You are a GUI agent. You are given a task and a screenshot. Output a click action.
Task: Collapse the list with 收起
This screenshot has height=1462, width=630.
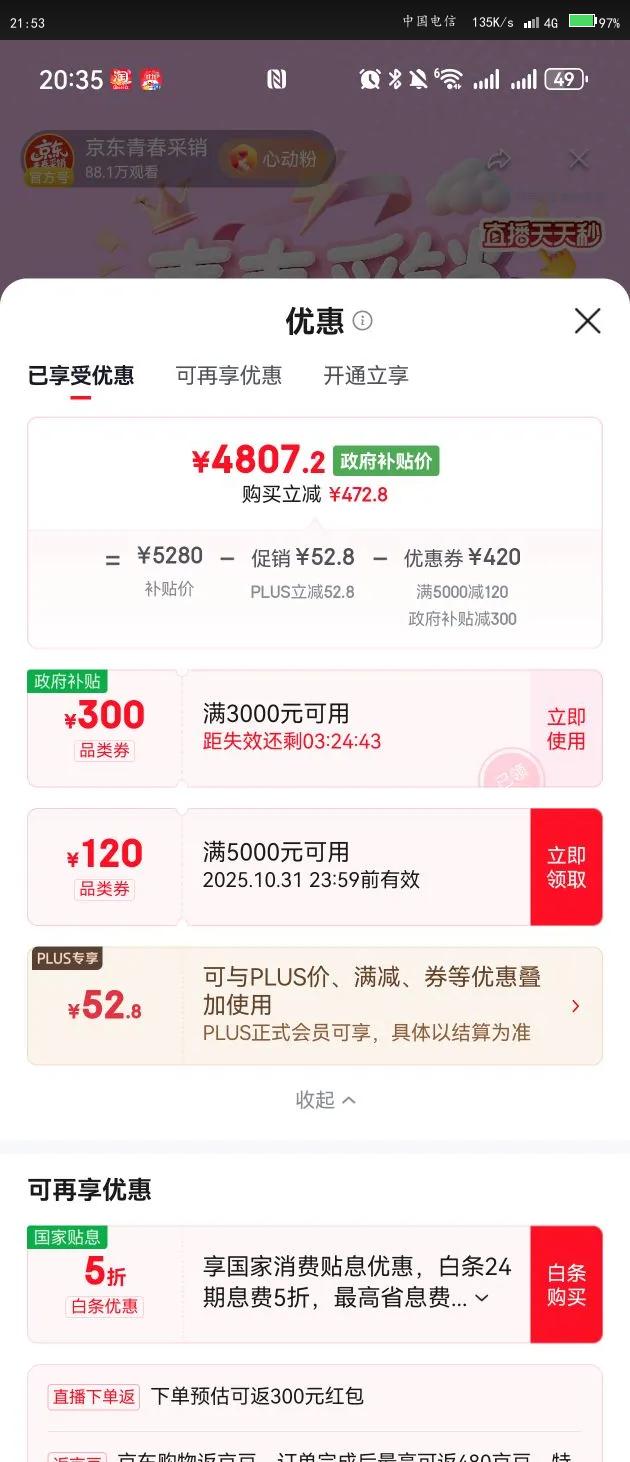[x=325, y=1100]
